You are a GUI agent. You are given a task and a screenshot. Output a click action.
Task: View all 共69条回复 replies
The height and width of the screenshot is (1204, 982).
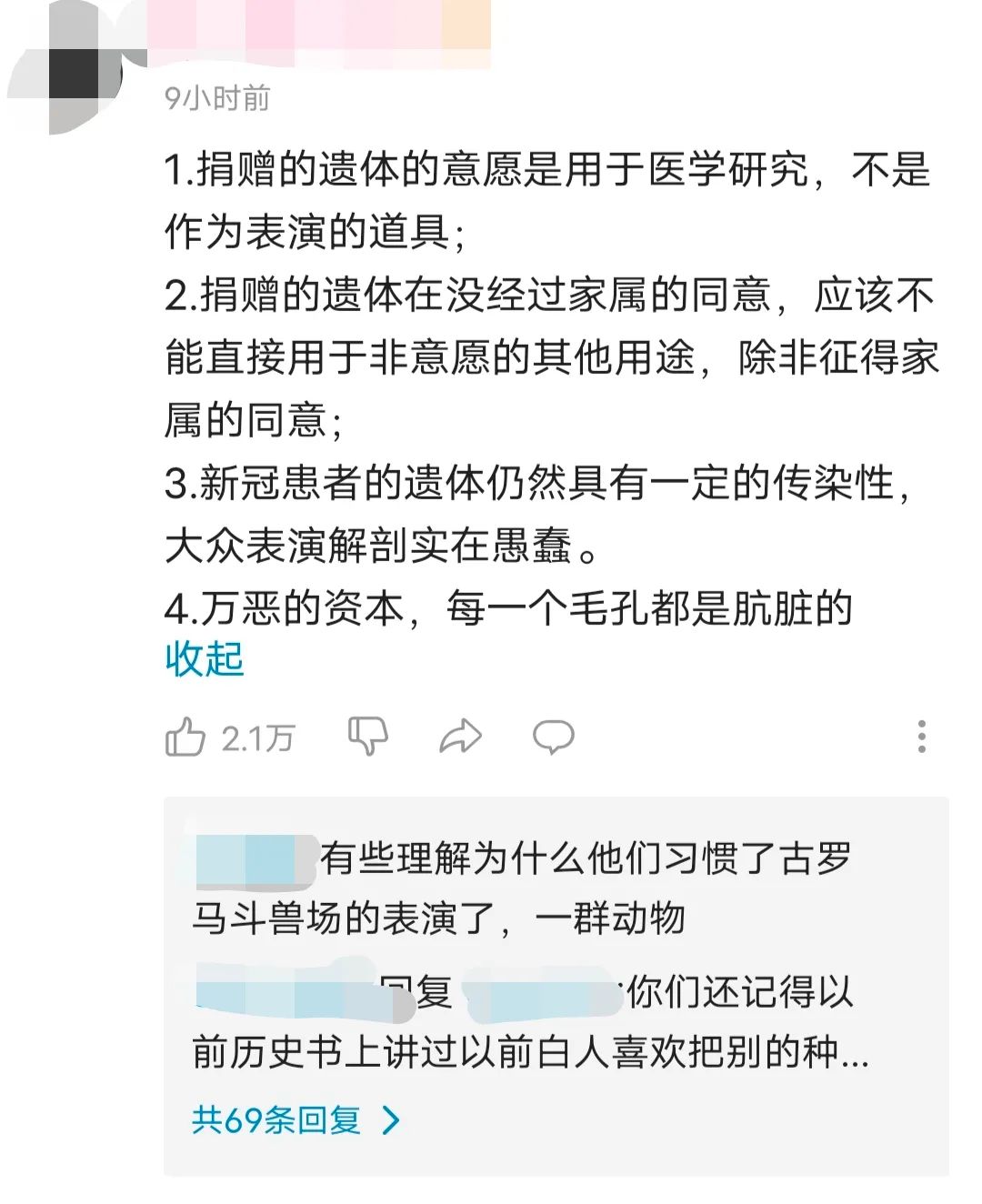[x=295, y=1119]
